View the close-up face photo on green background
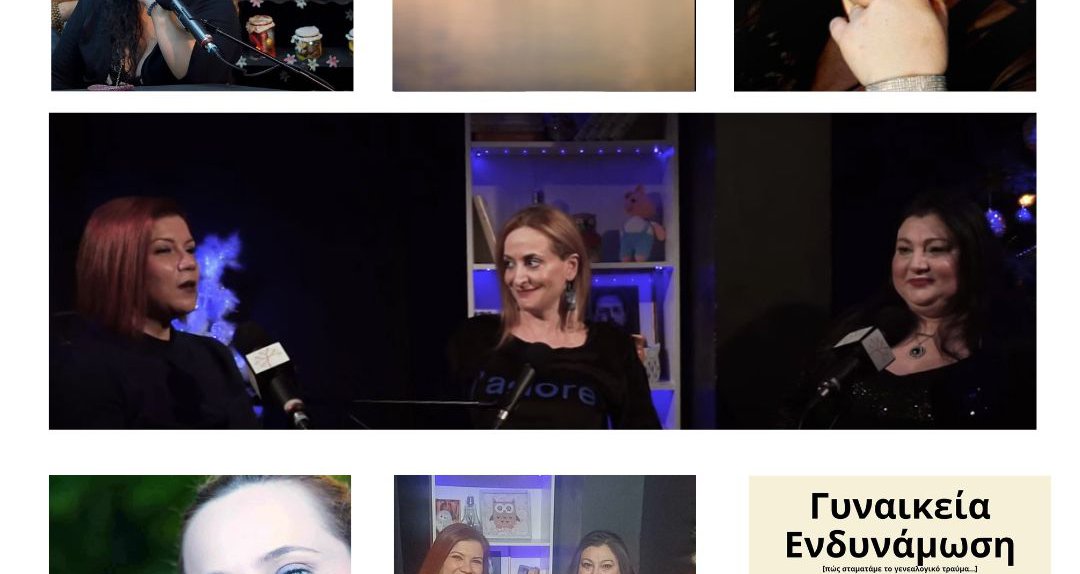Screen dimensions: 1080x574 pyautogui.click(x=200, y=525)
